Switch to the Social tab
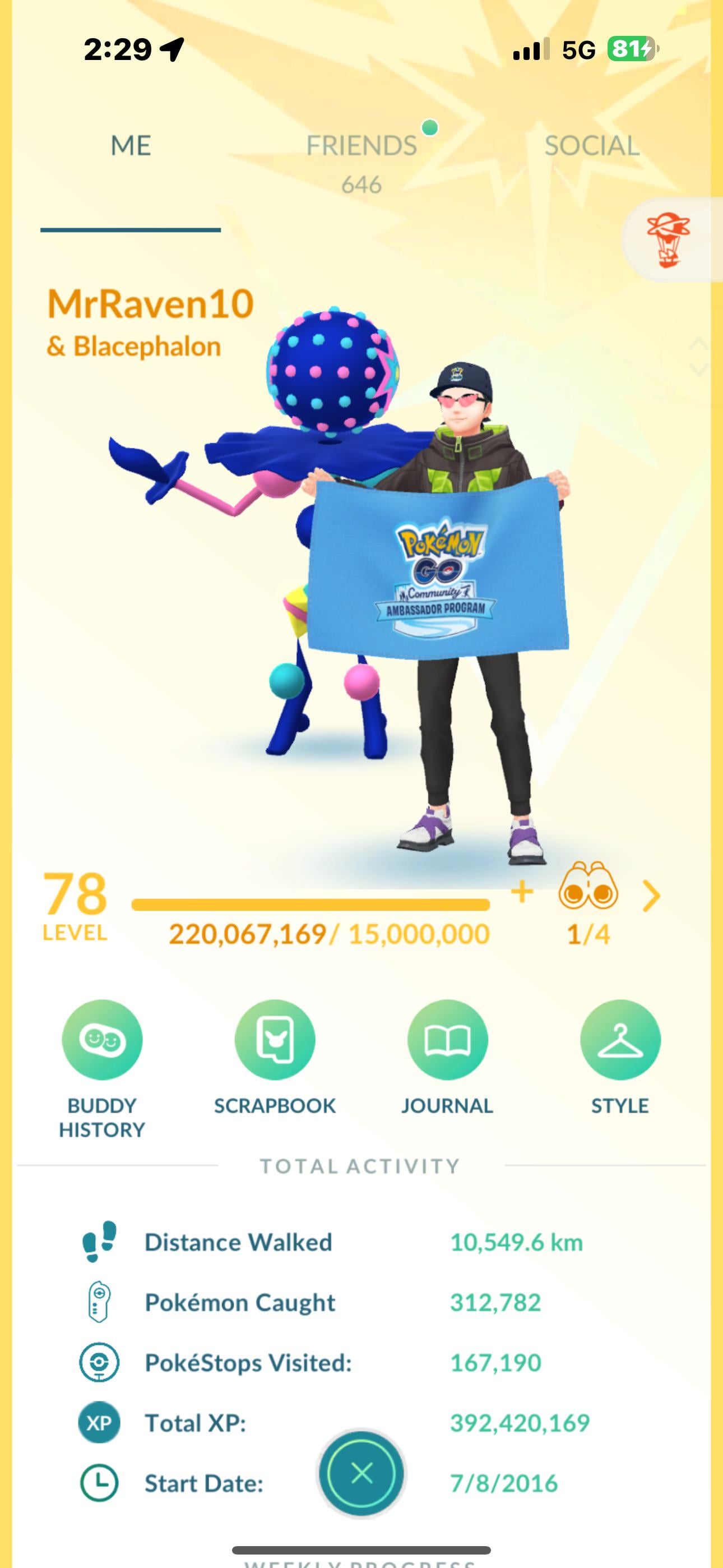 (x=591, y=146)
